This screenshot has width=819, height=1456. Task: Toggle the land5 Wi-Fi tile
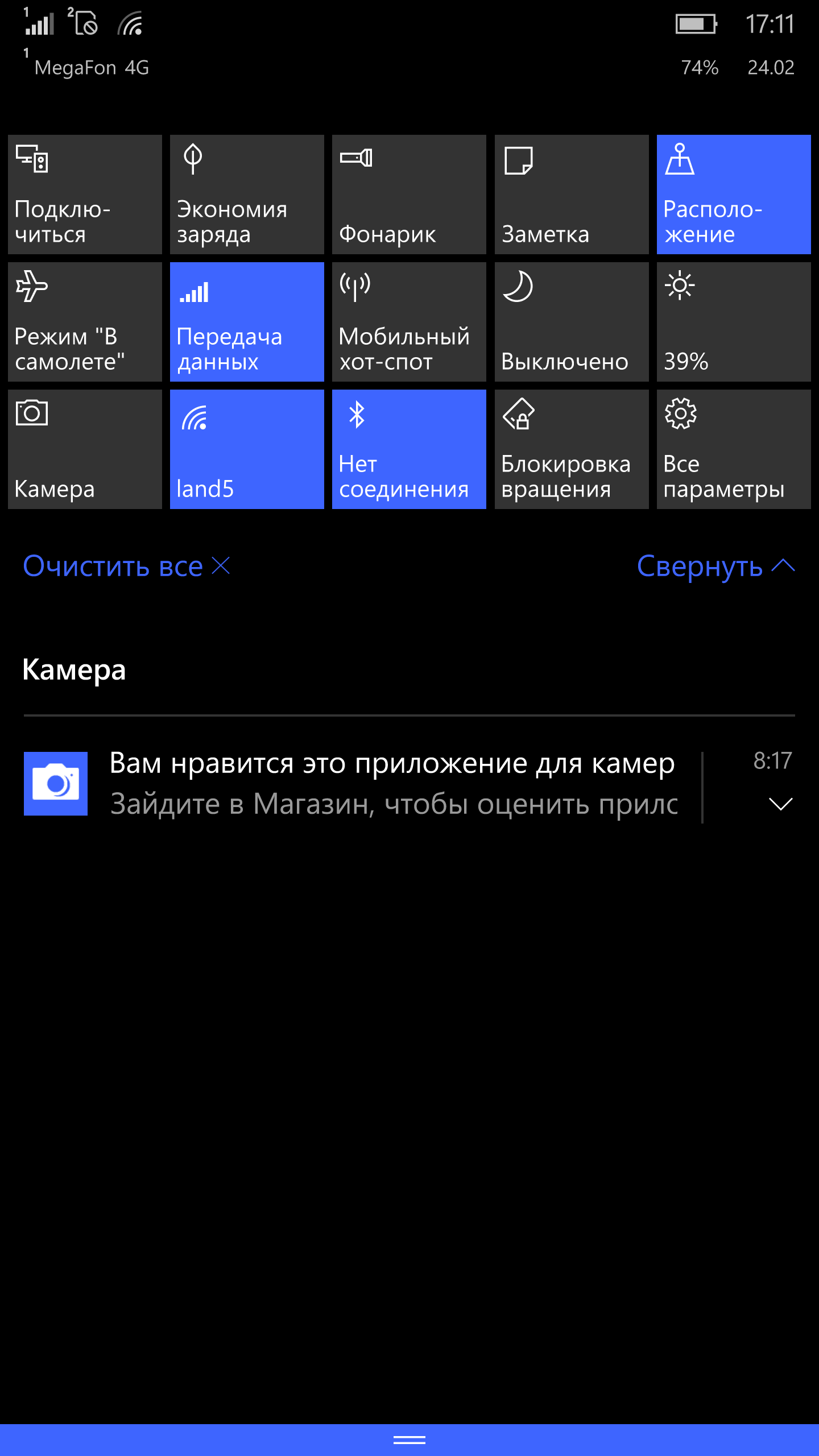coord(247,449)
